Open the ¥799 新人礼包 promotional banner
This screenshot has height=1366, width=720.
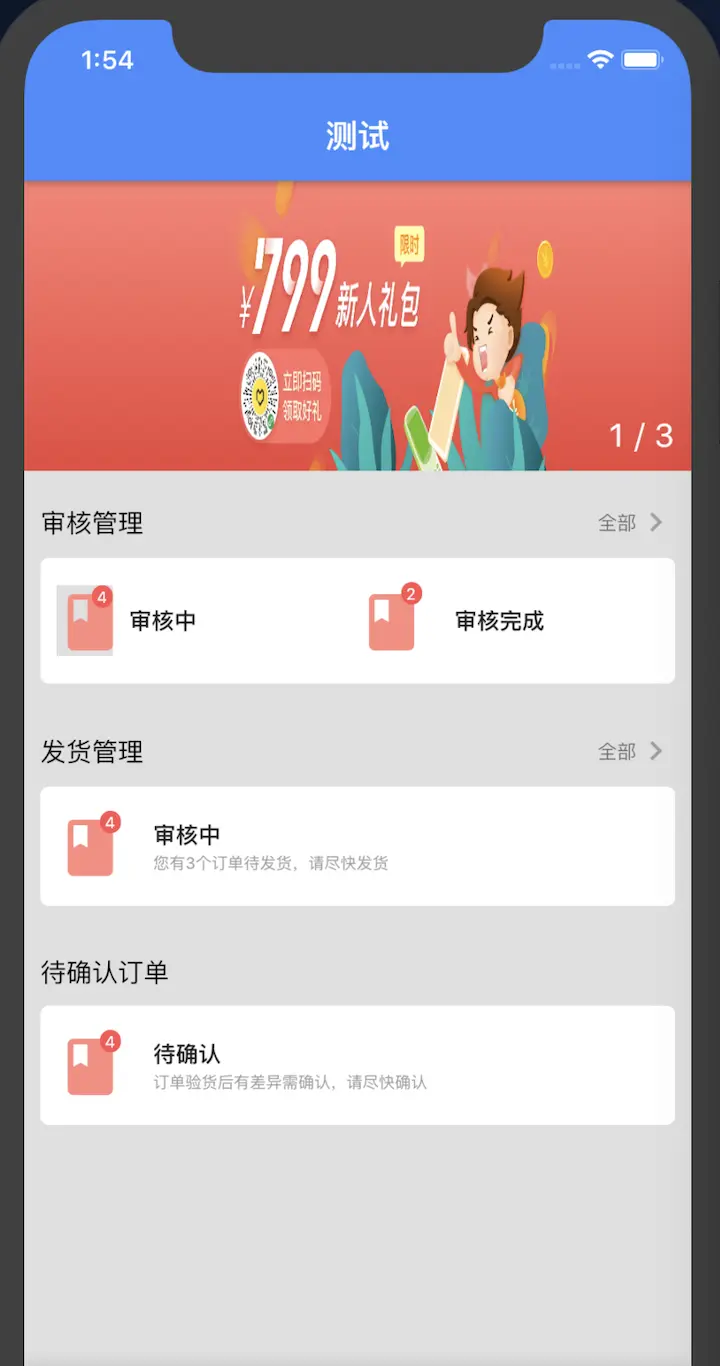coord(357,326)
